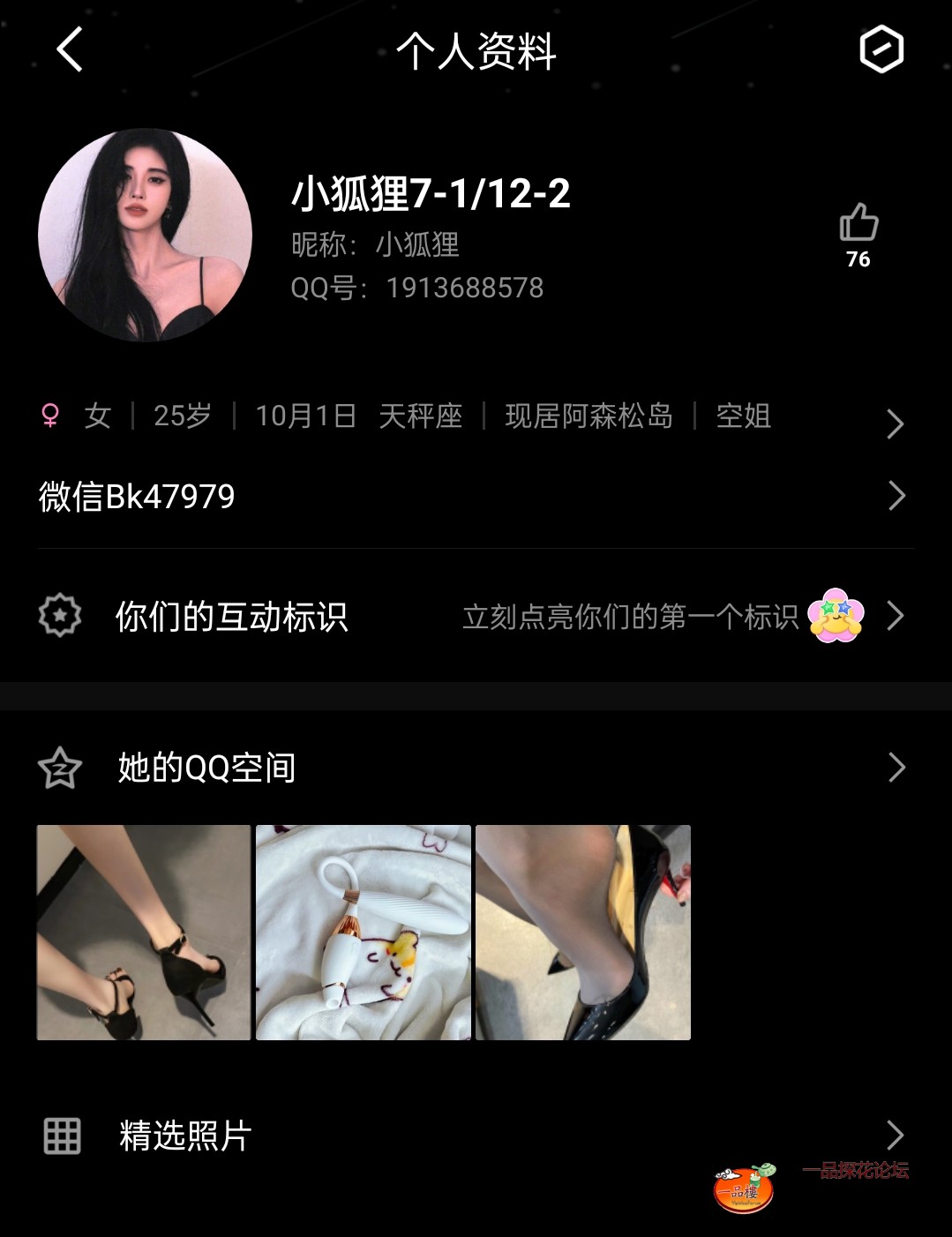Screen dimensions: 952x1237
Task: Click 立刻点亮你们的第一个标识 prompt
Action: (629, 618)
